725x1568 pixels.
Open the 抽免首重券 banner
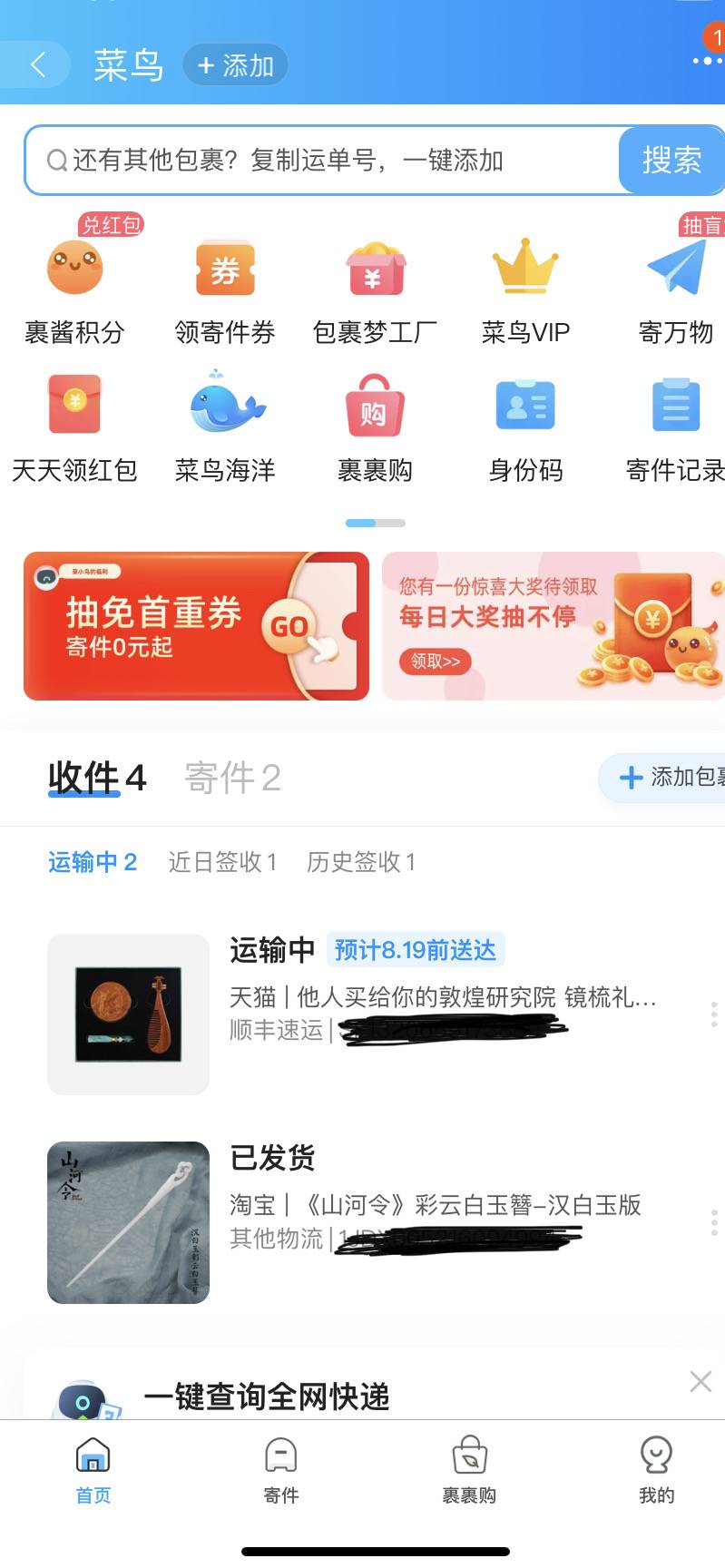pyautogui.click(x=196, y=626)
